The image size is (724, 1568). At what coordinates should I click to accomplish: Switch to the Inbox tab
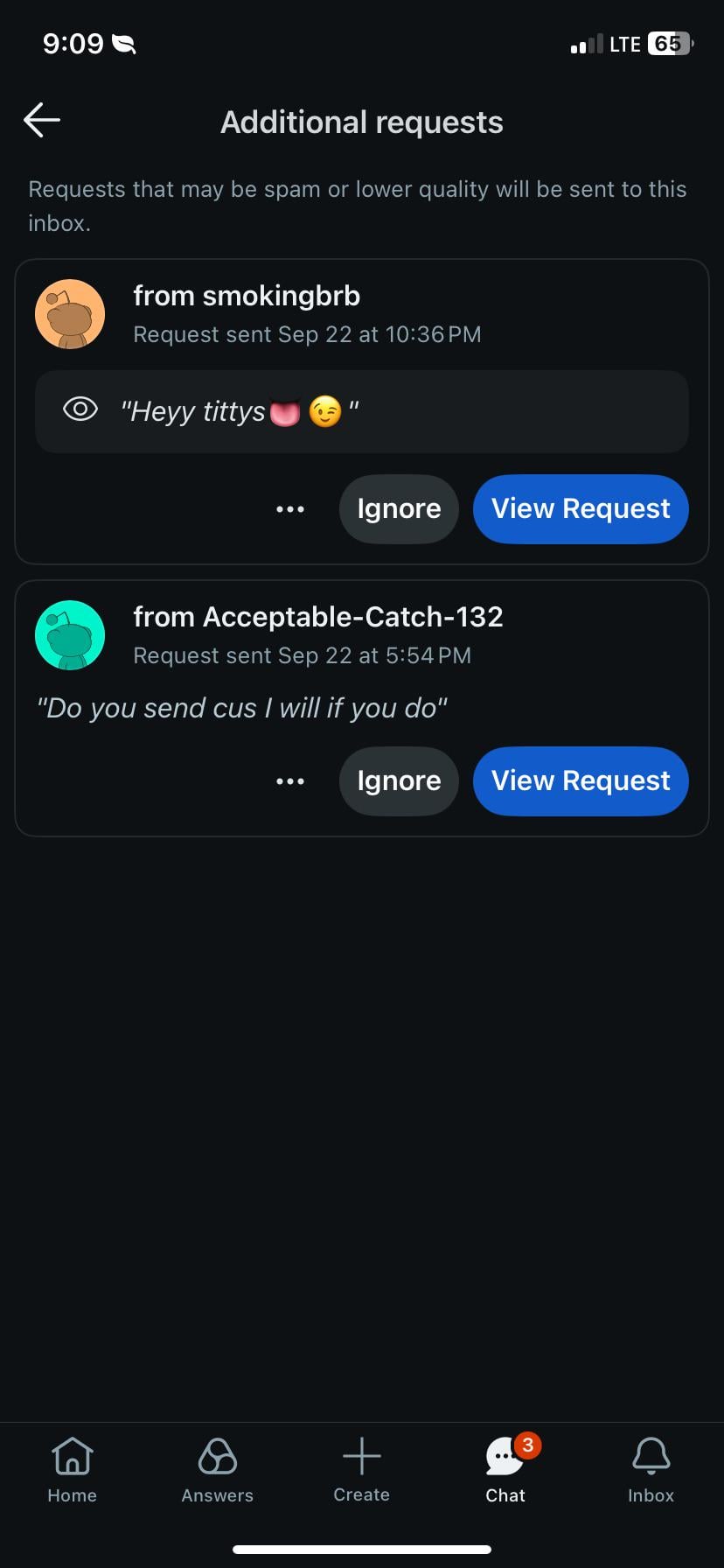pyautogui.click(x=651, y=1470)
